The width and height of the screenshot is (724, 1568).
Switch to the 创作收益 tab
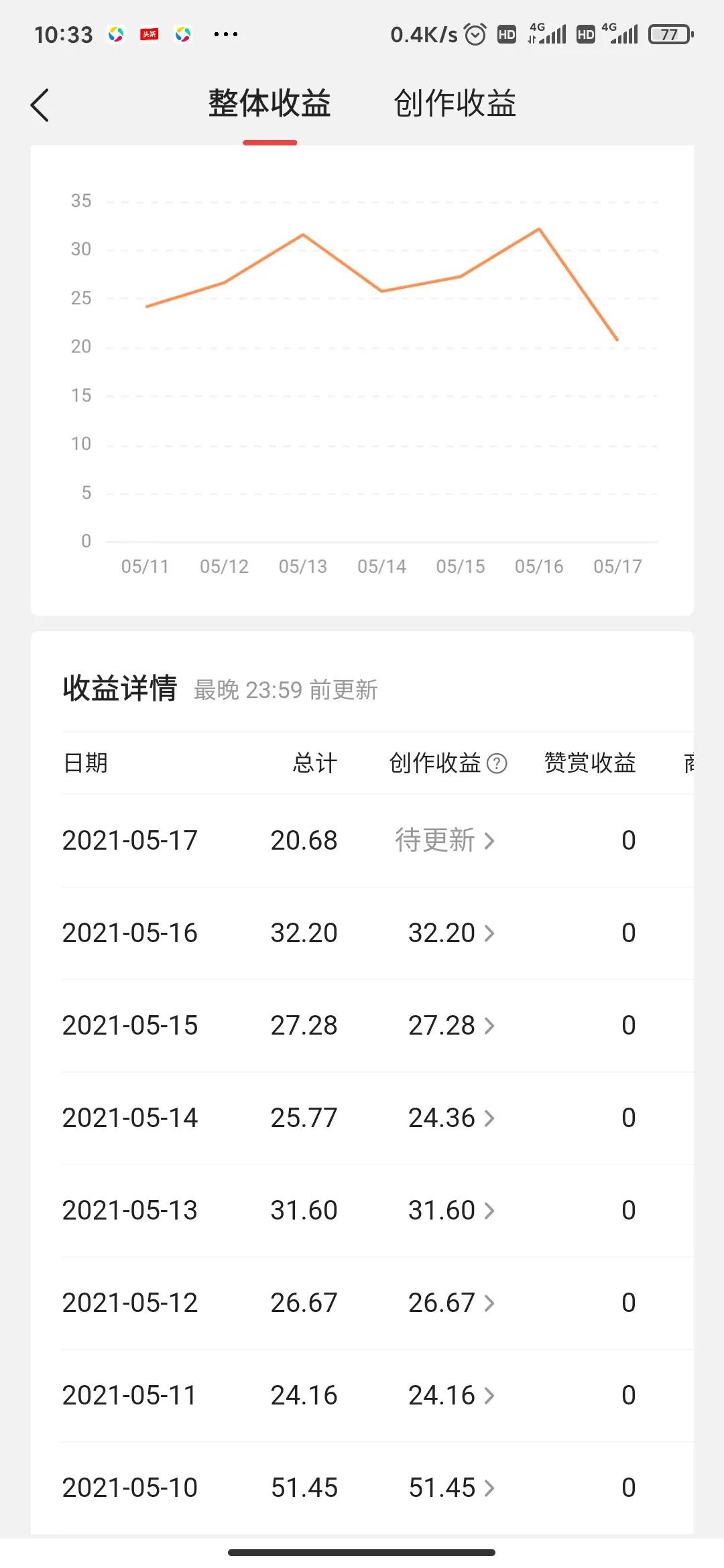(x=455, y=104)
